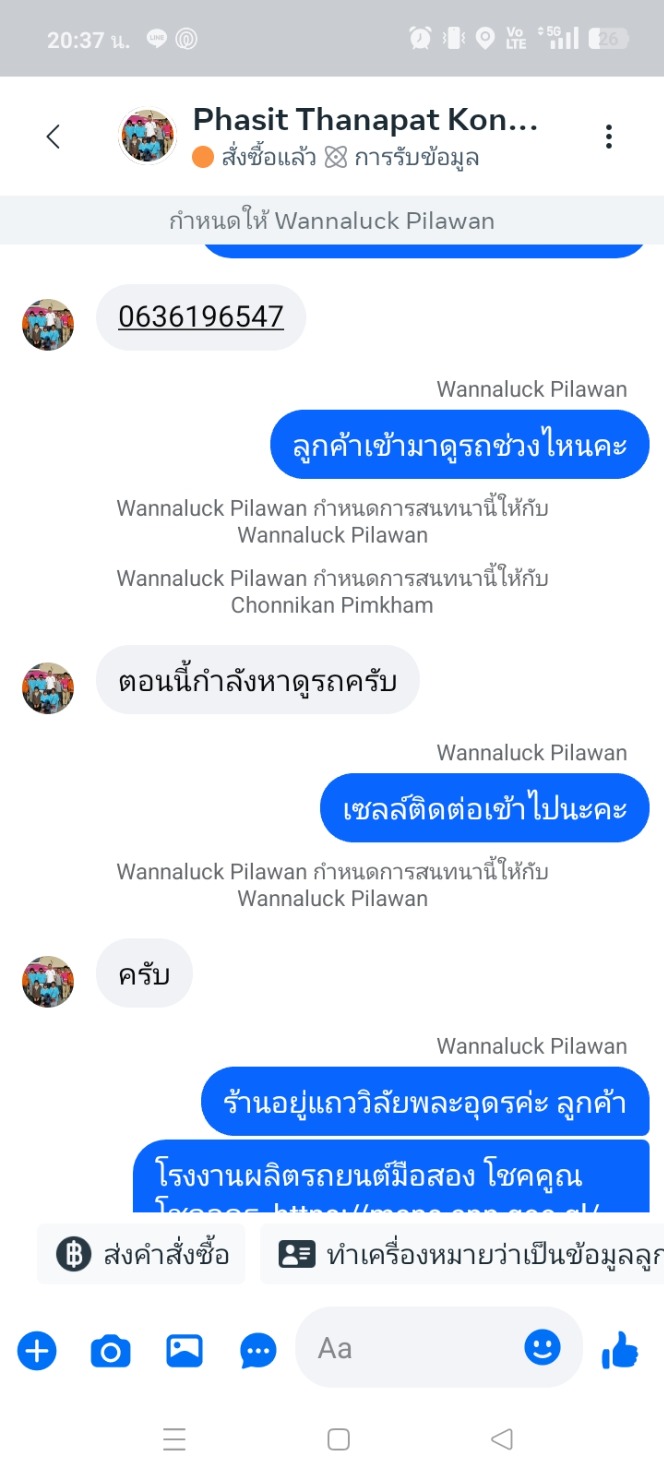Open saved replies chat bubble icon

(x=258, y=1352)
